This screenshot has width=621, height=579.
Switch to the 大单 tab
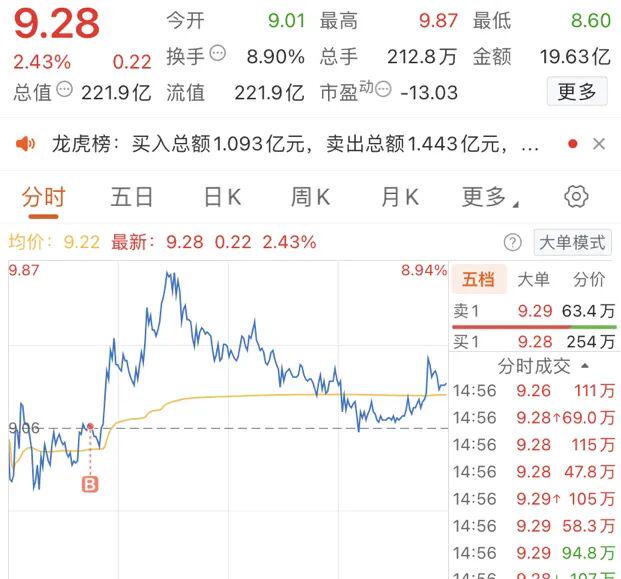(x=534, y=280)
